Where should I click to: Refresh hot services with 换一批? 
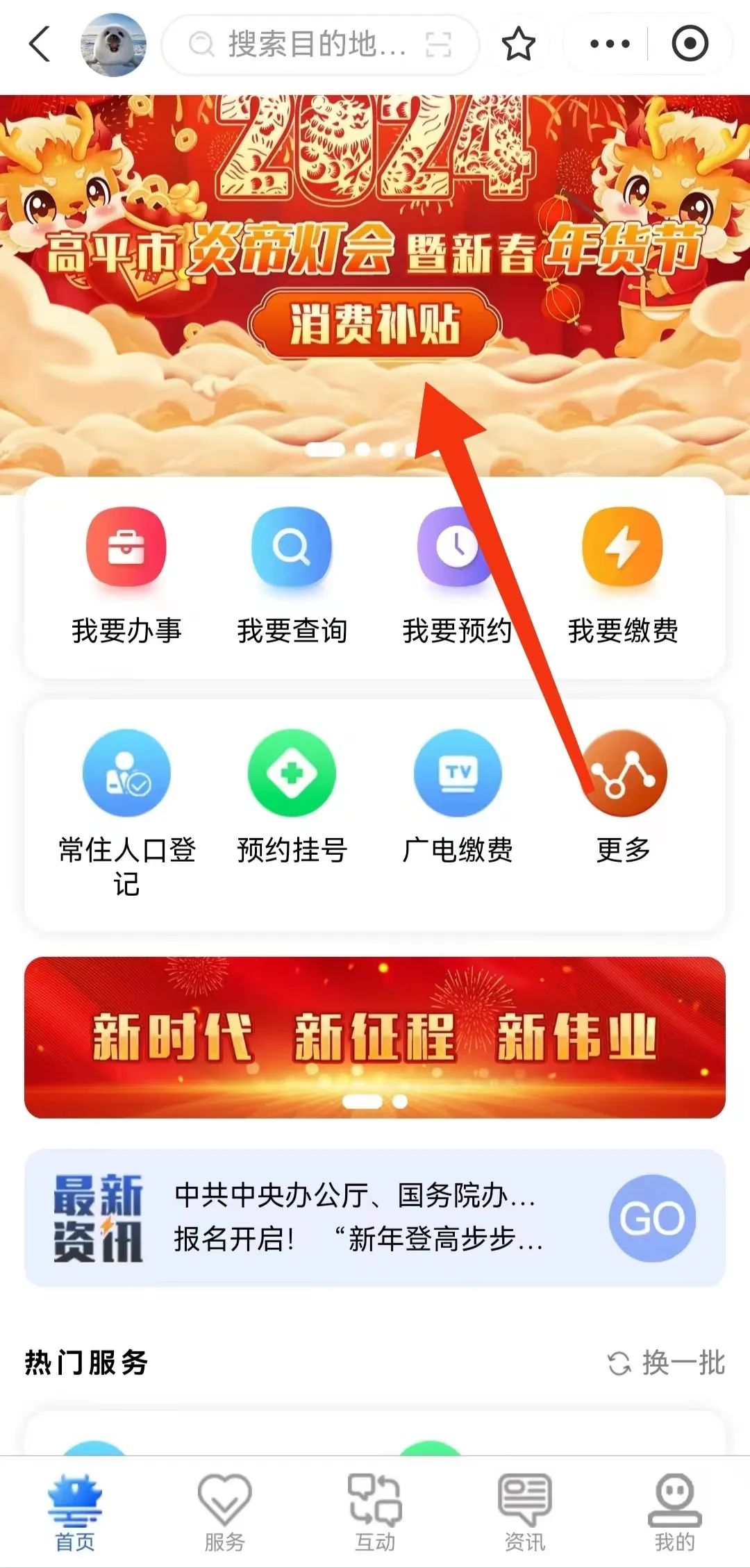(667, 1362)
